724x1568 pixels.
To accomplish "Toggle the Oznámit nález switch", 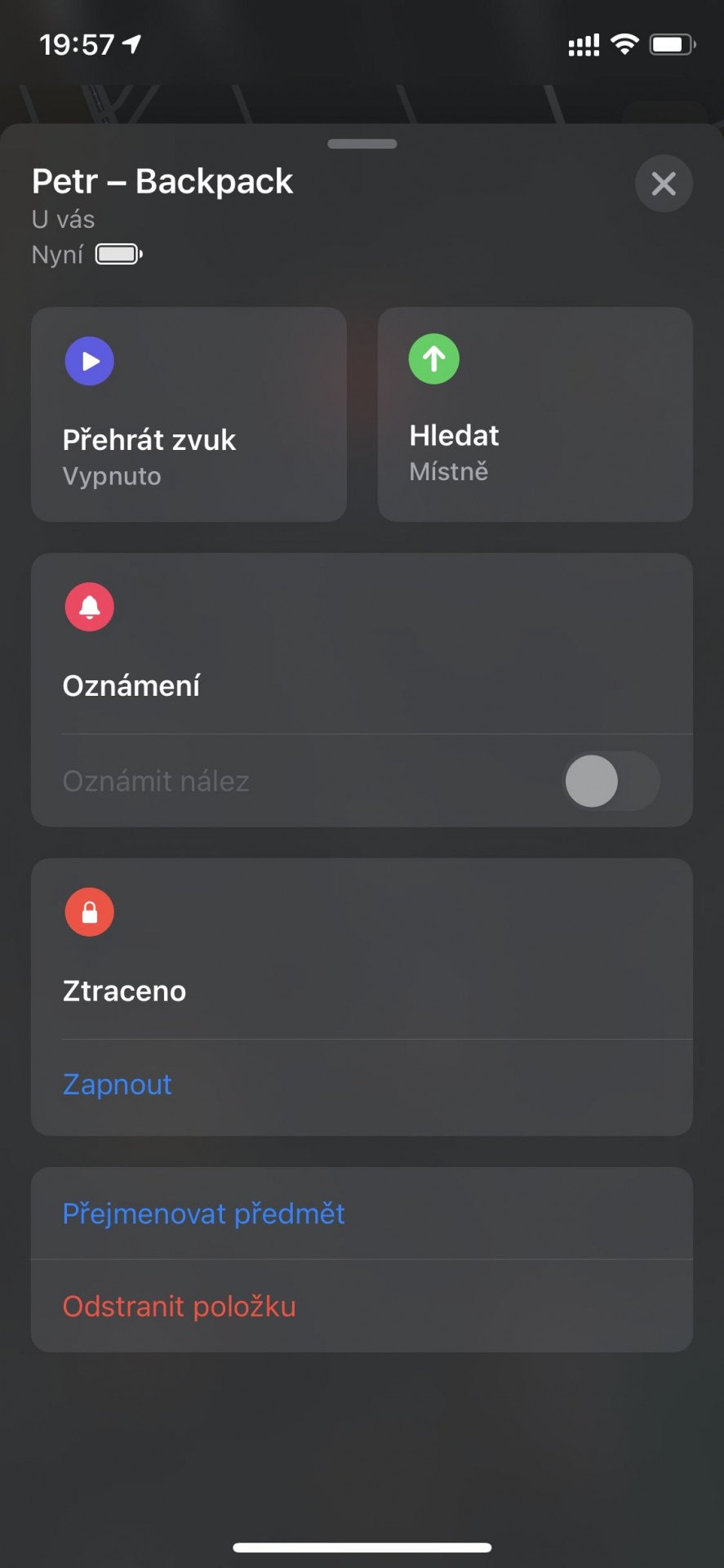I will [x=612, y=781].
